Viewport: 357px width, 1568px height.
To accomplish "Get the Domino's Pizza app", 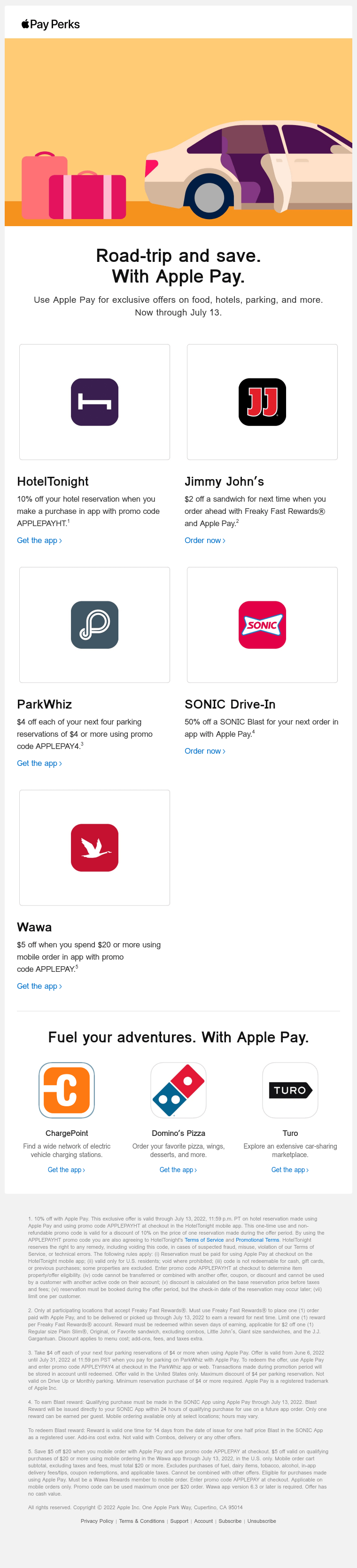I will click(178, 1169).
